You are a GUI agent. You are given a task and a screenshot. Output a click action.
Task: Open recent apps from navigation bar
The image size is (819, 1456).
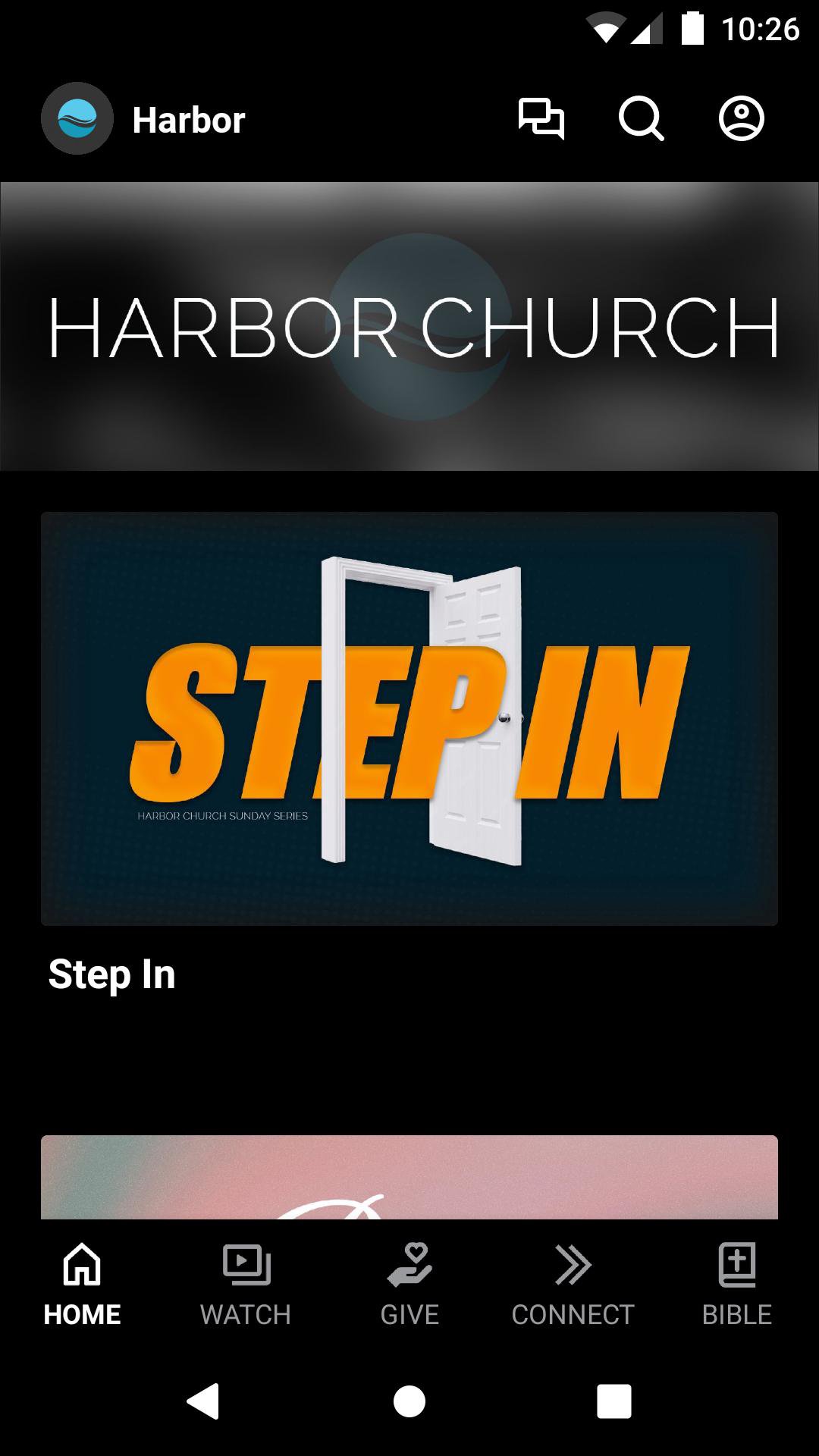click(x=614, y=1401)
